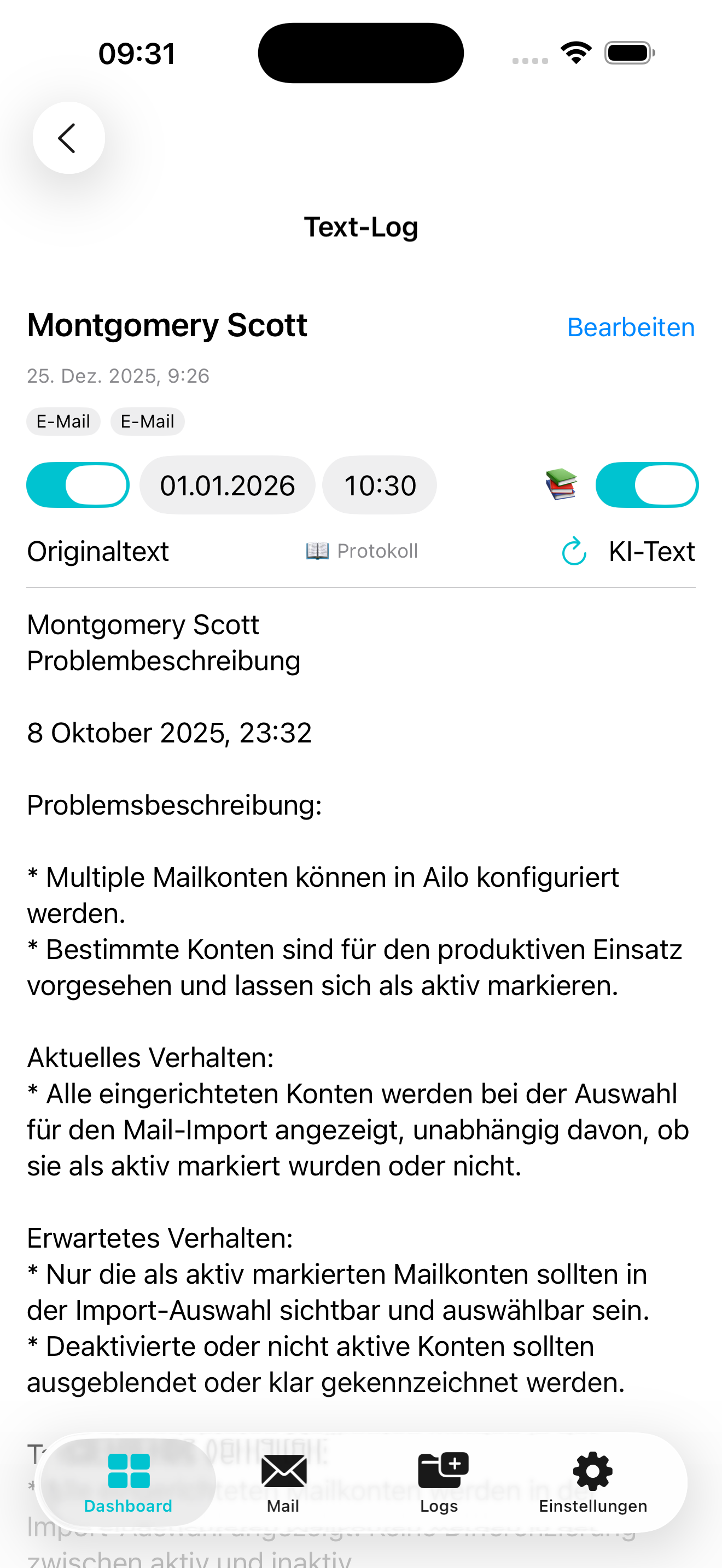Screen dimensions: 722x1568
Task: Toggle the switch beside the date field
Action: (x=77, y=484)
